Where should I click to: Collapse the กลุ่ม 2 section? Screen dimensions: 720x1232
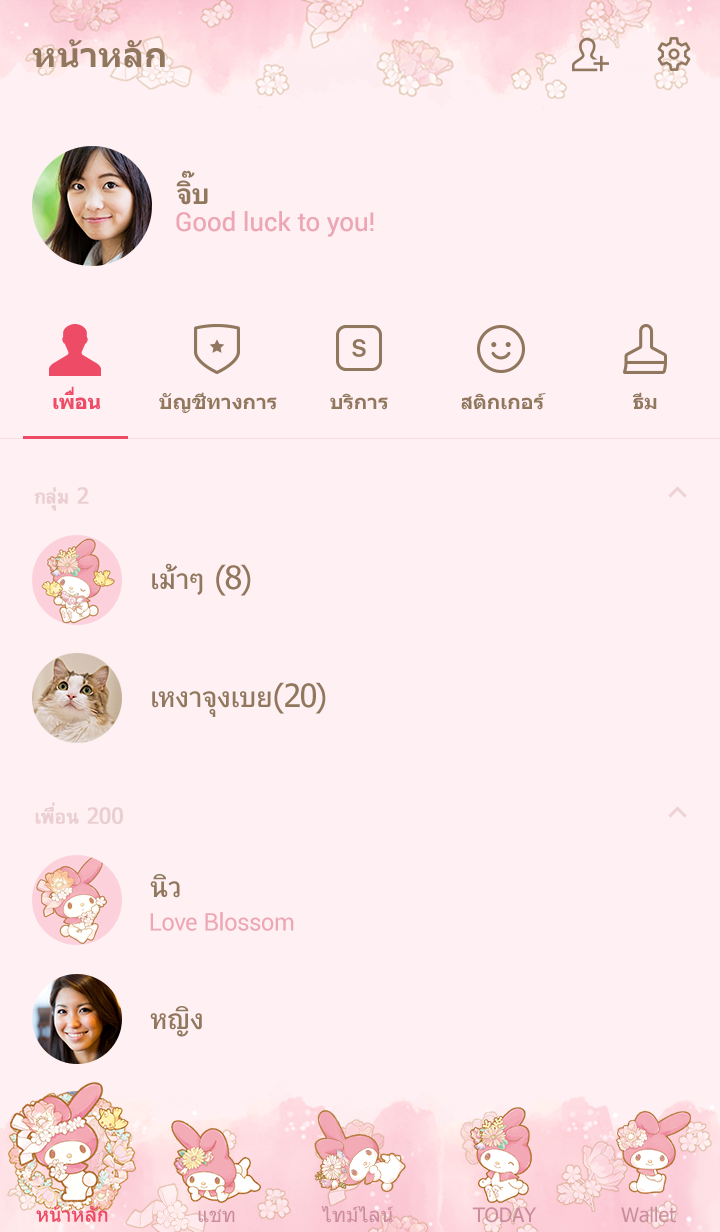point(677,493)
